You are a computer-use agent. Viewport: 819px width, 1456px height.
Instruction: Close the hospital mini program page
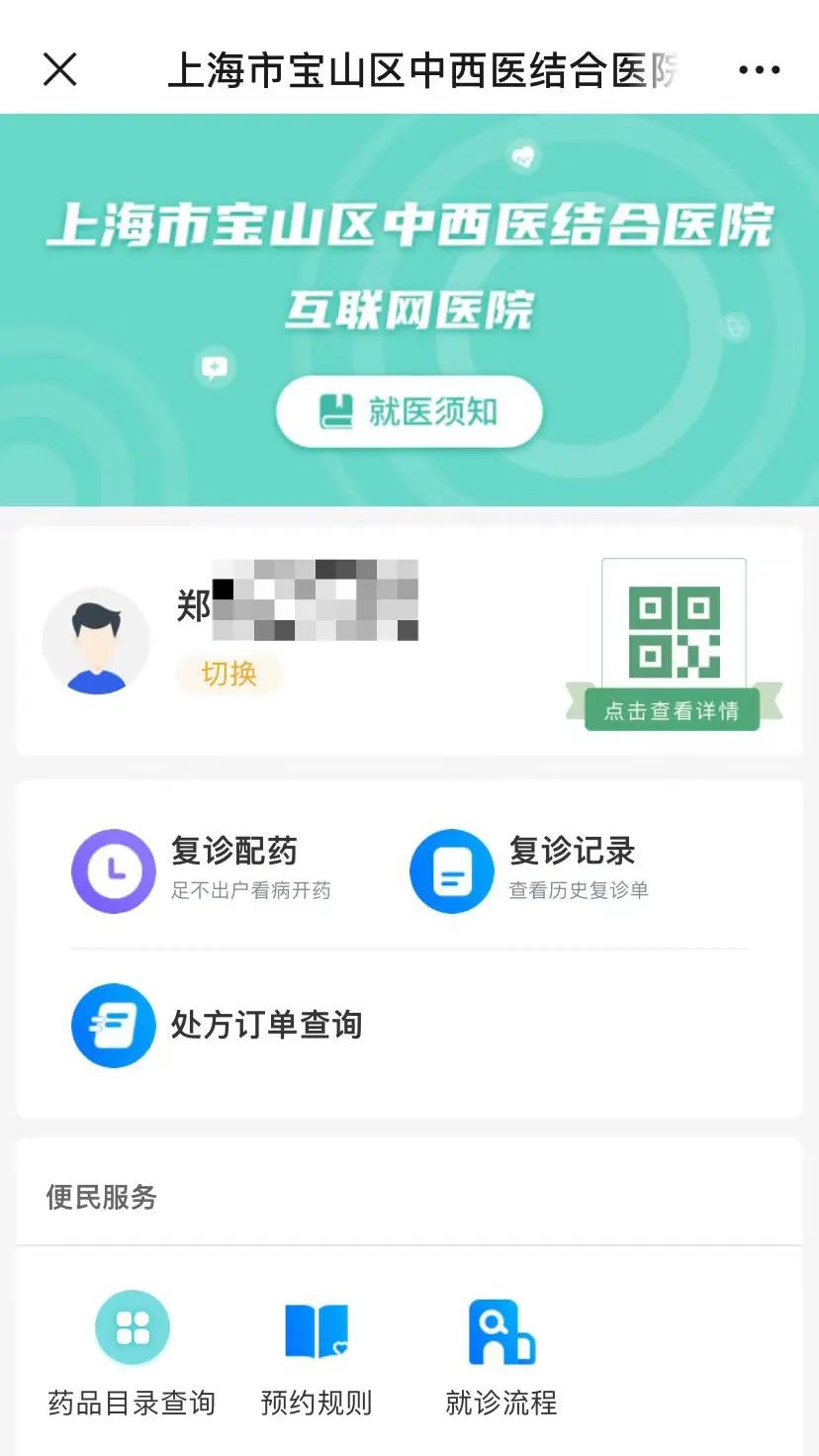coord(60,69)
